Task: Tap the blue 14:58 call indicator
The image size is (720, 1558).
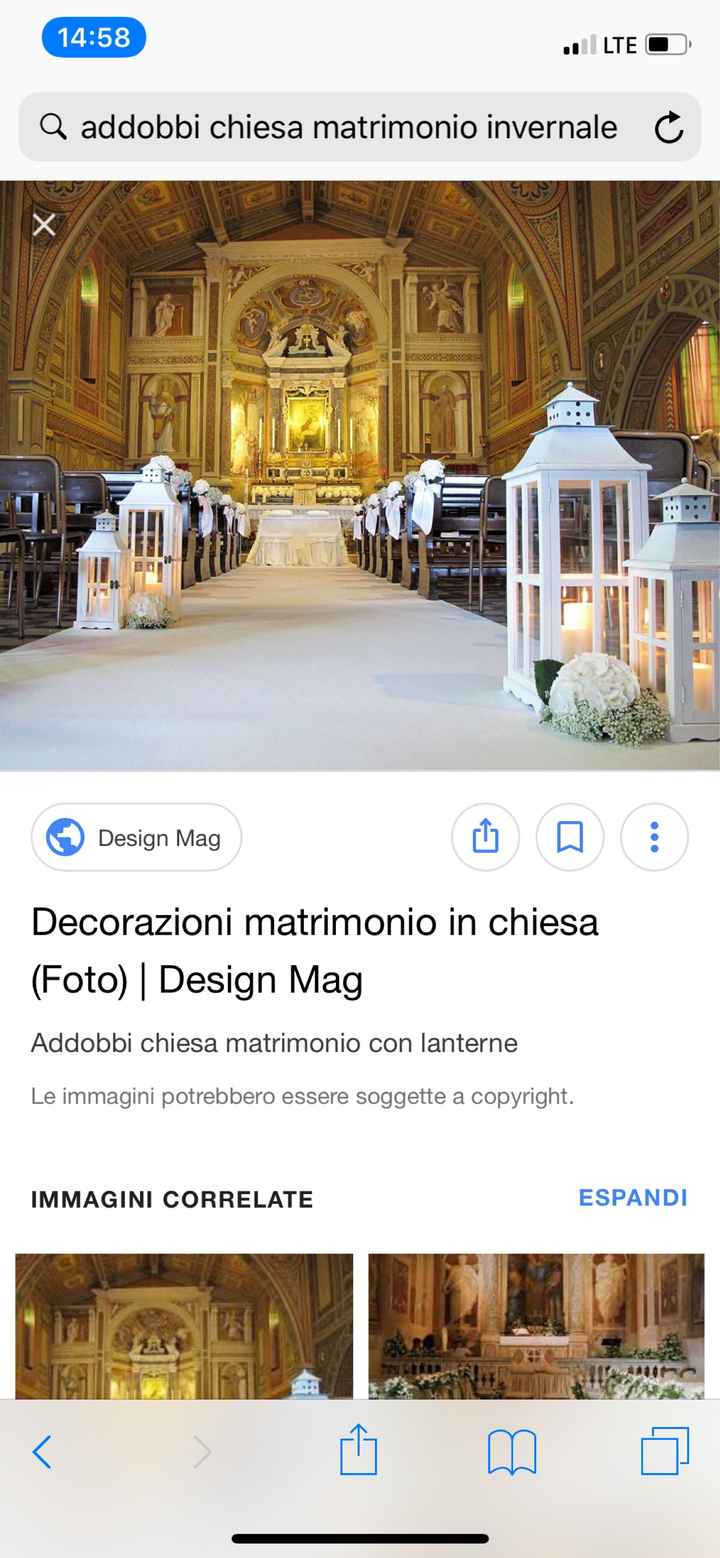Action: 93,36
